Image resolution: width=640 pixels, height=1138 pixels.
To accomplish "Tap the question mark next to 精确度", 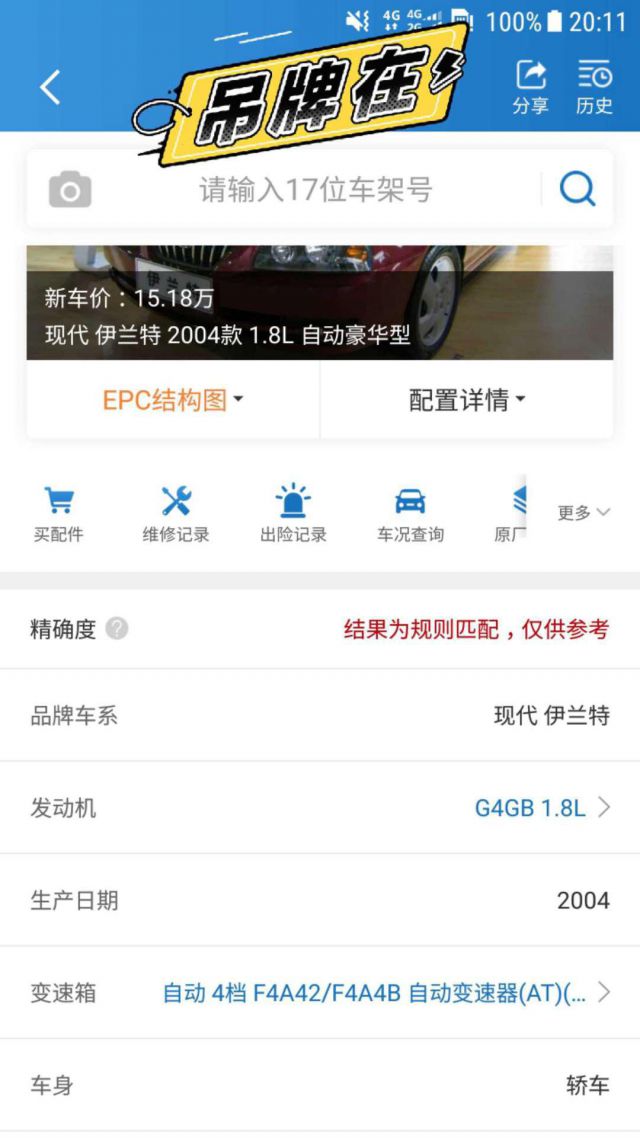I will coord(117,629).
